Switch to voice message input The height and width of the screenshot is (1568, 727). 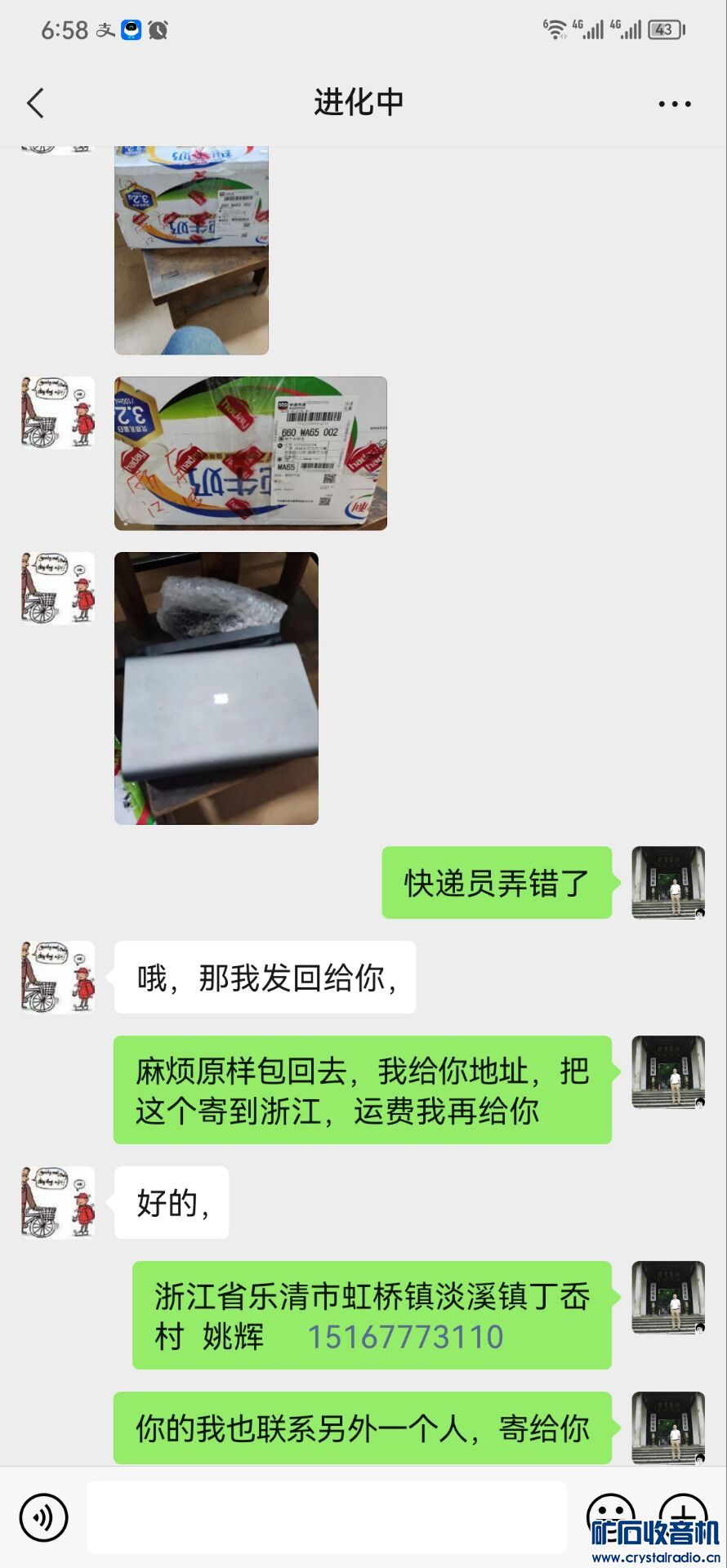point(43,1517)
